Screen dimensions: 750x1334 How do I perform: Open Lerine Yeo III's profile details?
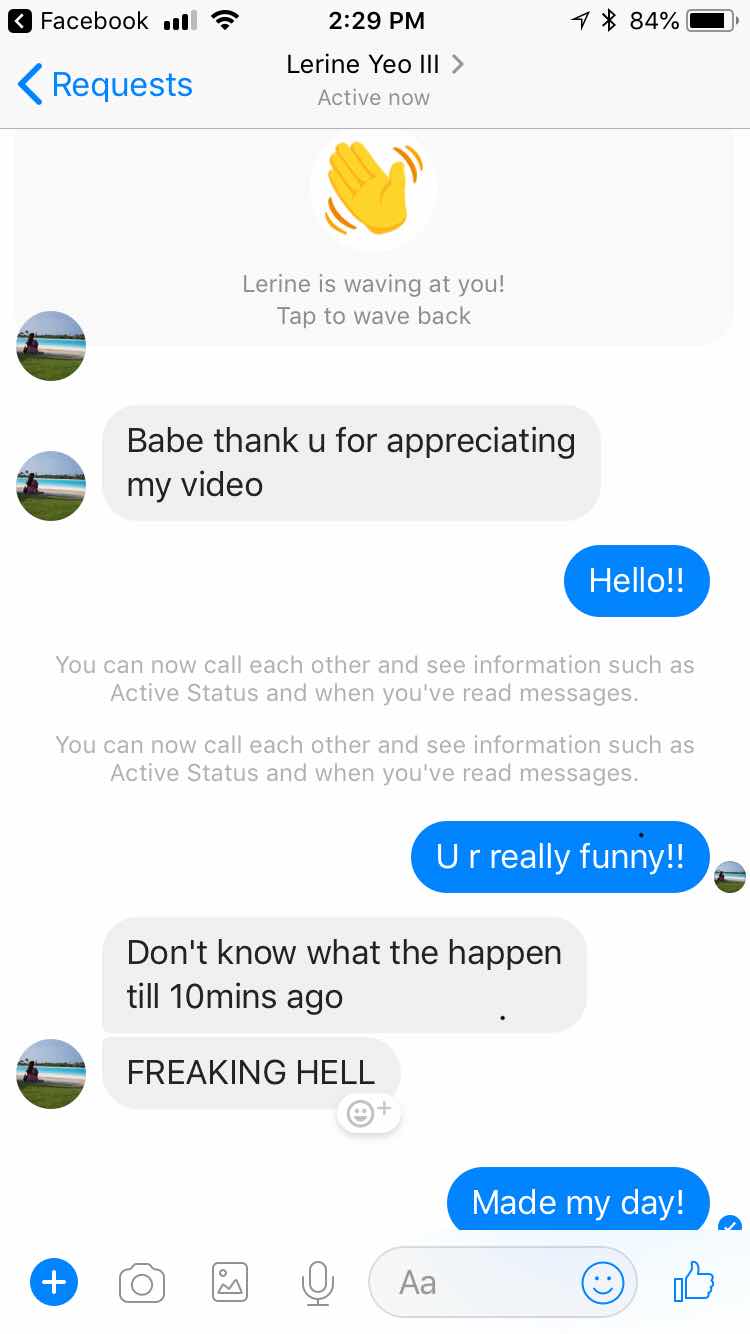click(x=374, y=66)
